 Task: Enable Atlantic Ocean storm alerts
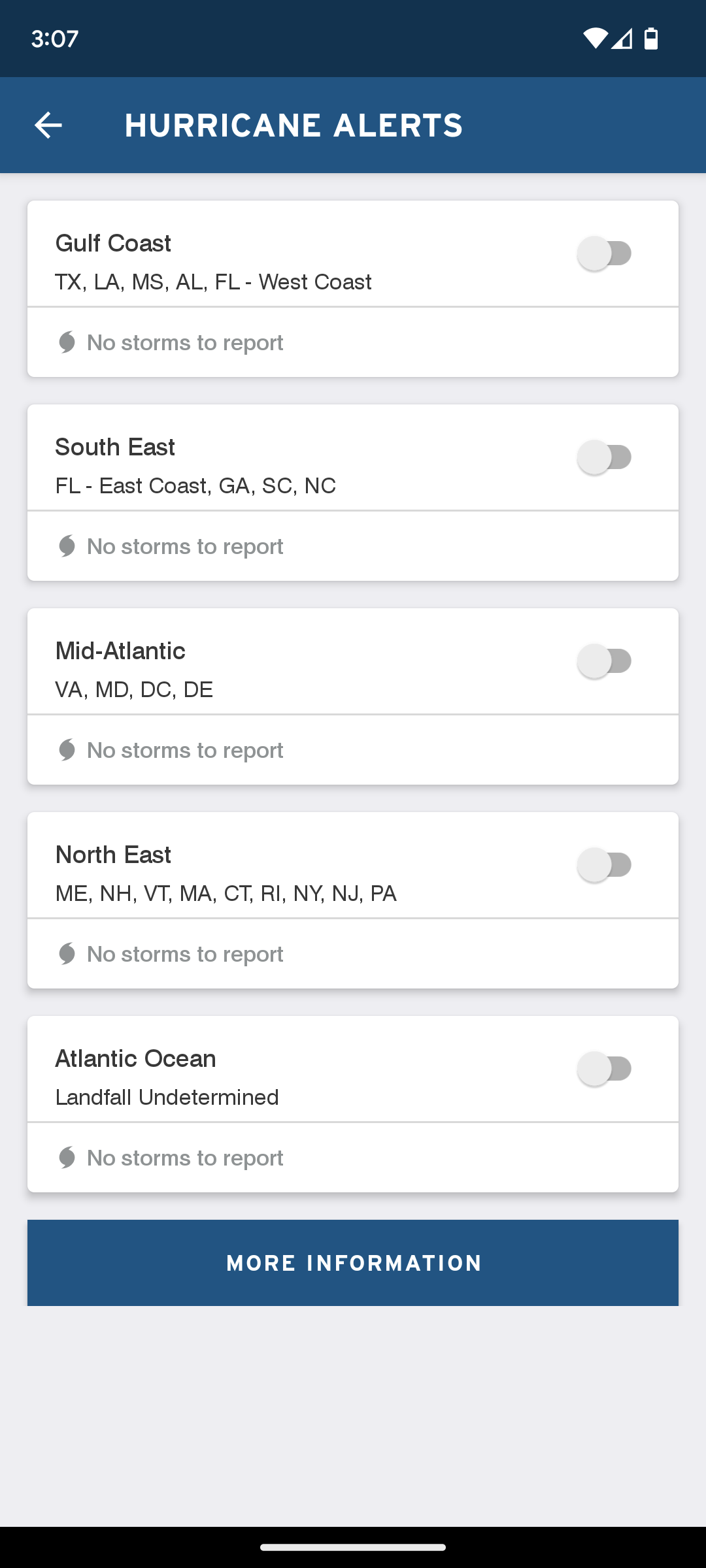pos(605,1069)
